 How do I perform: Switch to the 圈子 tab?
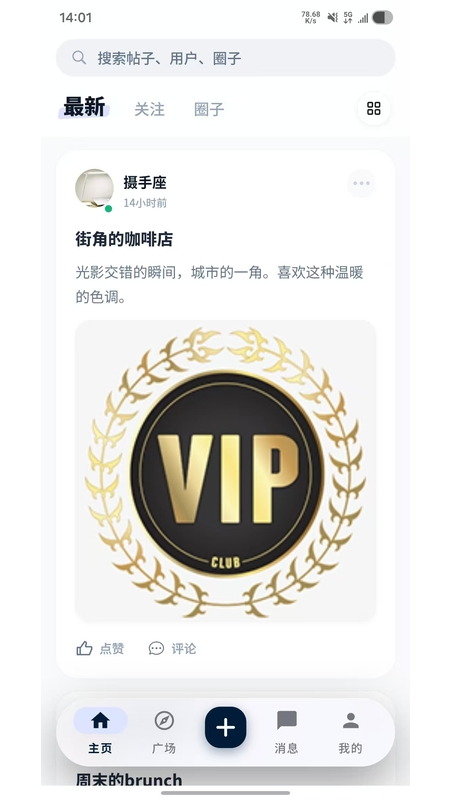pyautogui.click(x=209, y=109)
